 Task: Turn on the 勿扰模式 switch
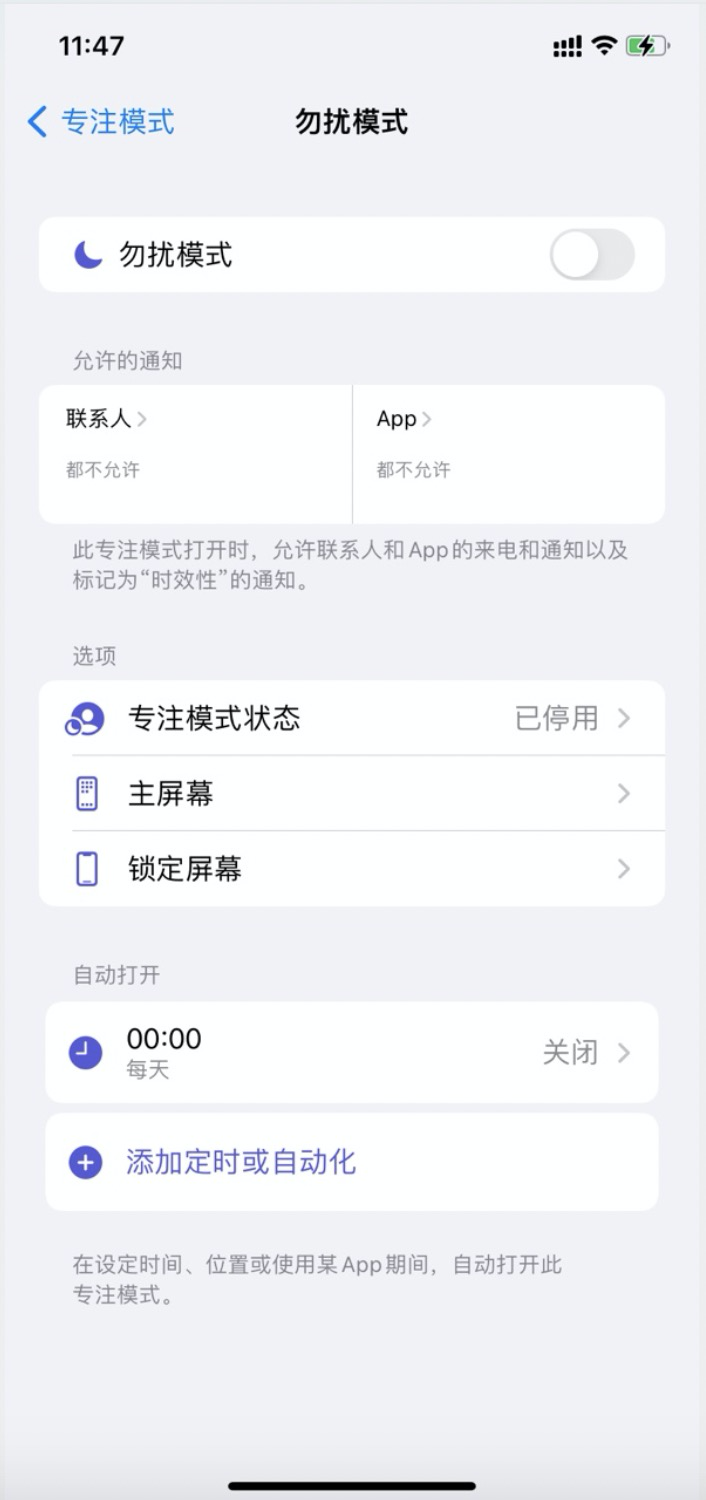click(x=591, y=255)
